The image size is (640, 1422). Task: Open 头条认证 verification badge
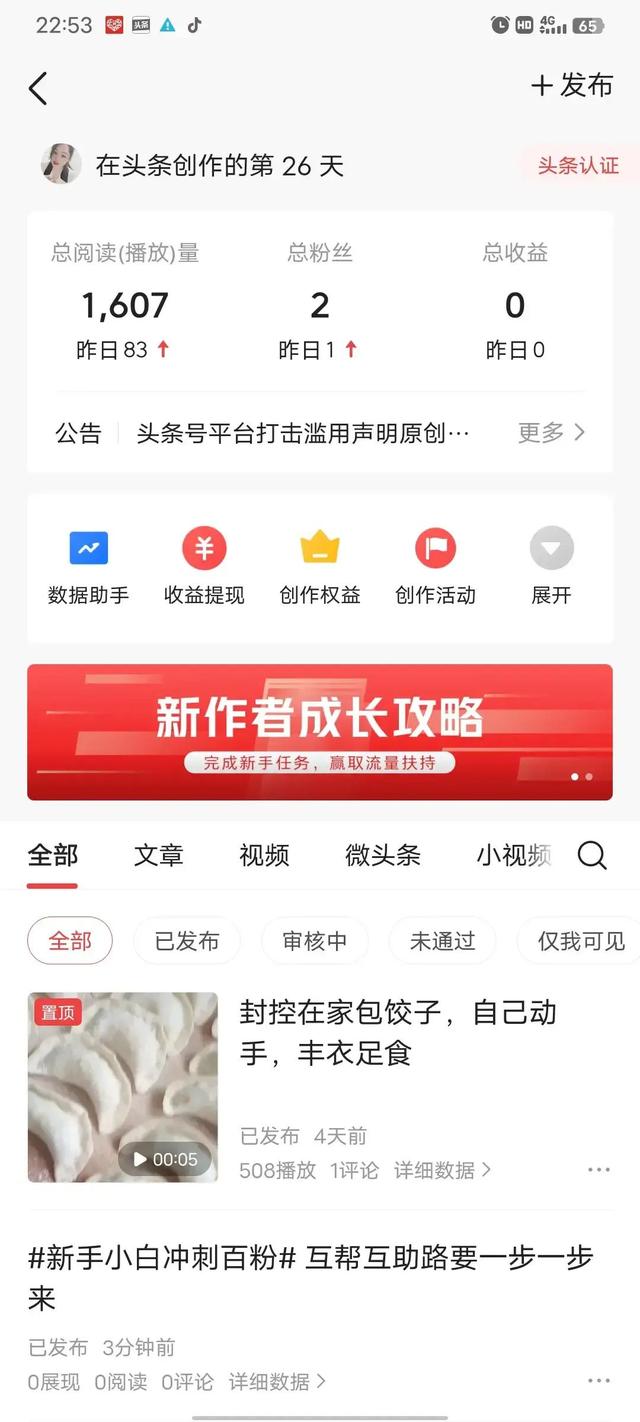(x=578, y=166)
